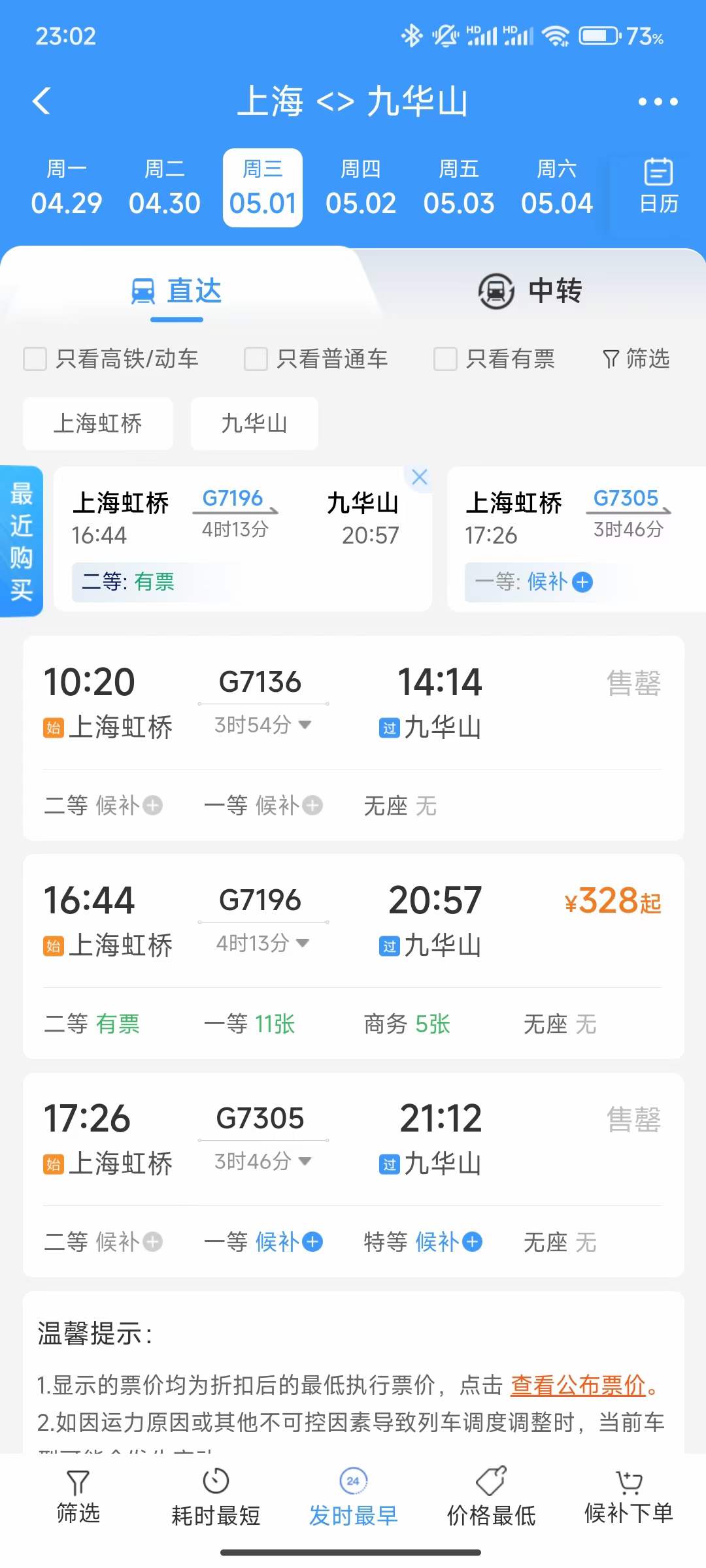Expand G7305 3时46分 stops dropdown in list
This screenshot has height=1568, width=706.
click(263, 1161)
